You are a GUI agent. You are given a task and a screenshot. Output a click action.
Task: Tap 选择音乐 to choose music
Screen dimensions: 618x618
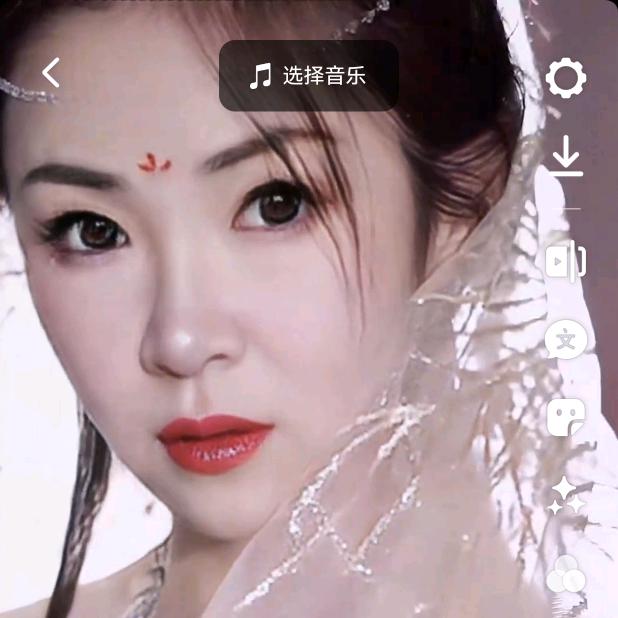tap(308, 76)
